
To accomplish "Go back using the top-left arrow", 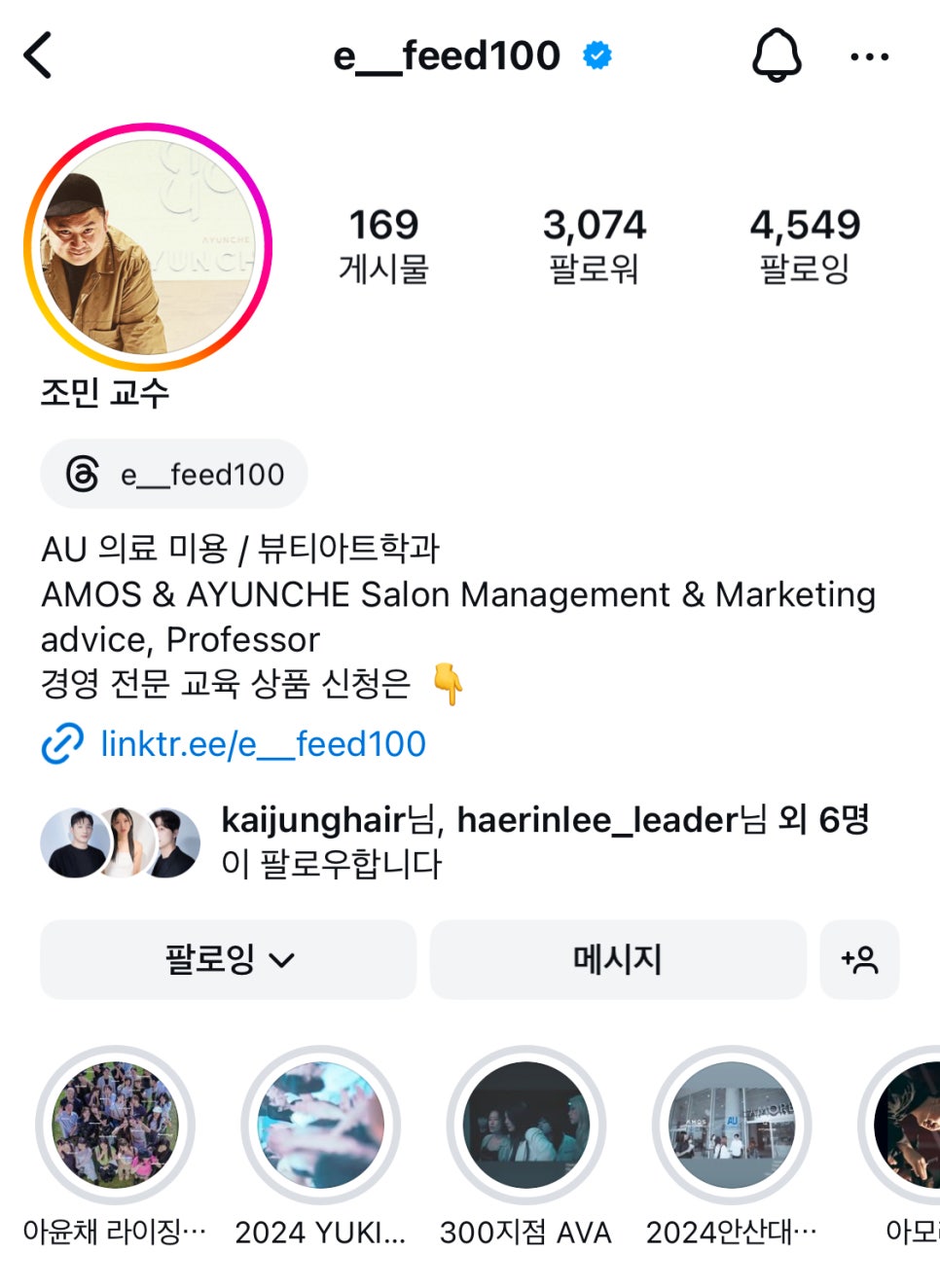I will pyautogui.click(x=39, y=55).
